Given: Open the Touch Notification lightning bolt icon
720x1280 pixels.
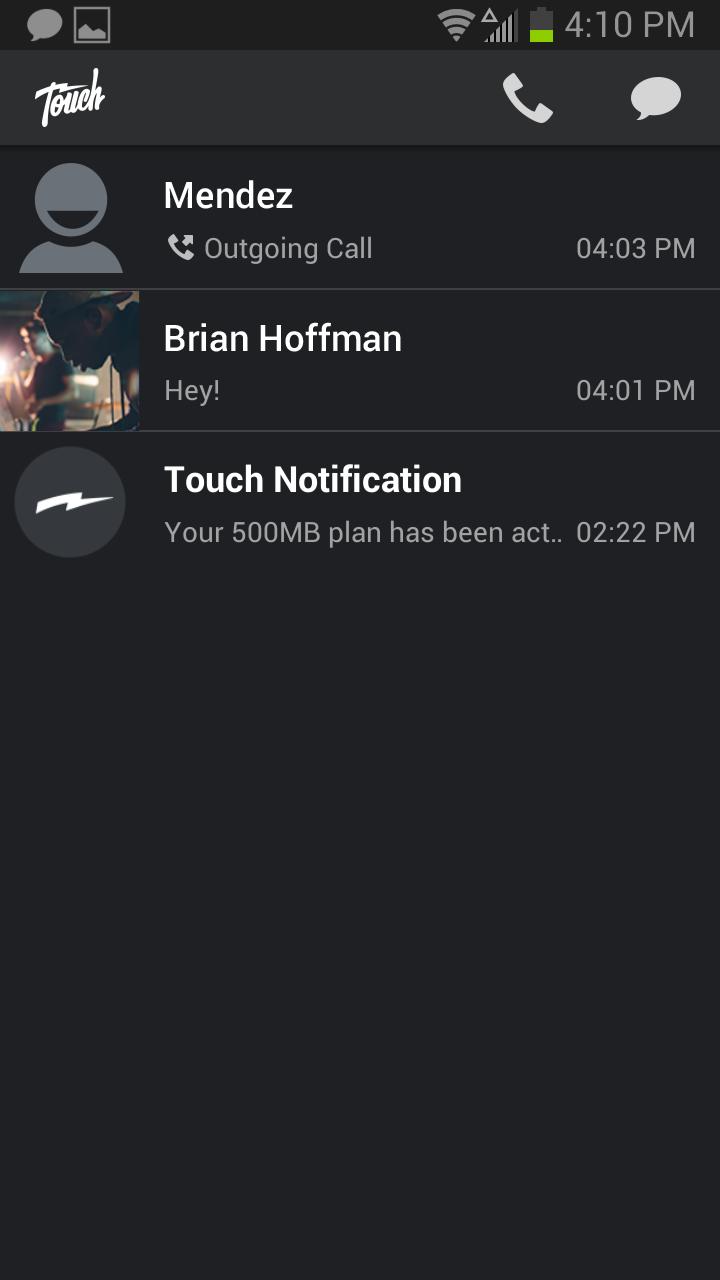Looking at the screenshot, I should coord(70,501).
